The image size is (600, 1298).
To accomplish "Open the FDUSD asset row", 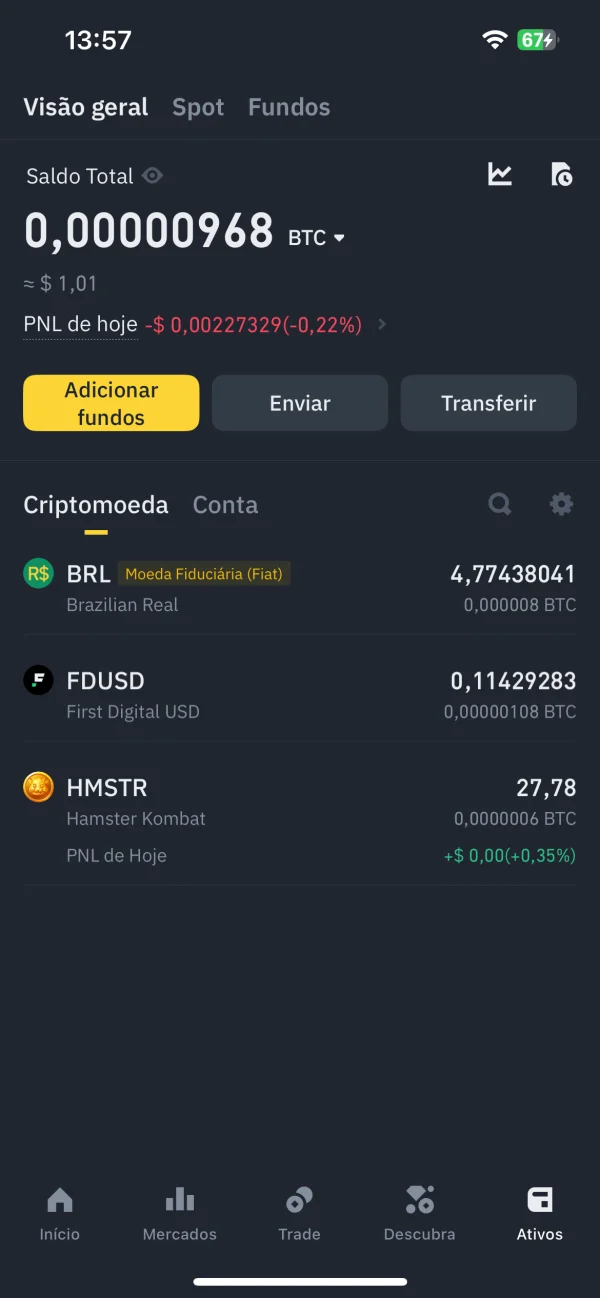I will [300, 695].
